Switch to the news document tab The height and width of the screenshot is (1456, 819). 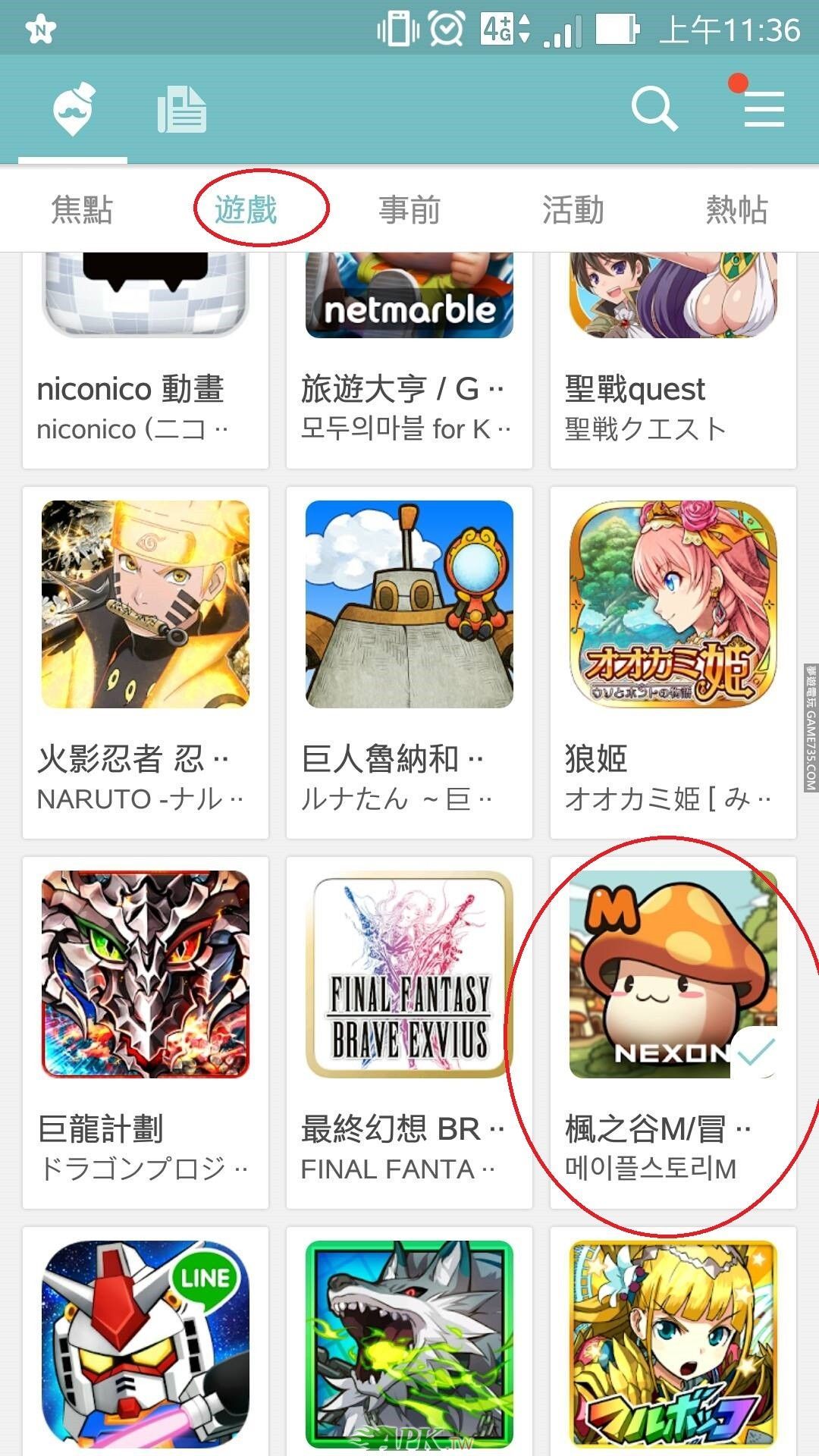[x=182, y=110]
